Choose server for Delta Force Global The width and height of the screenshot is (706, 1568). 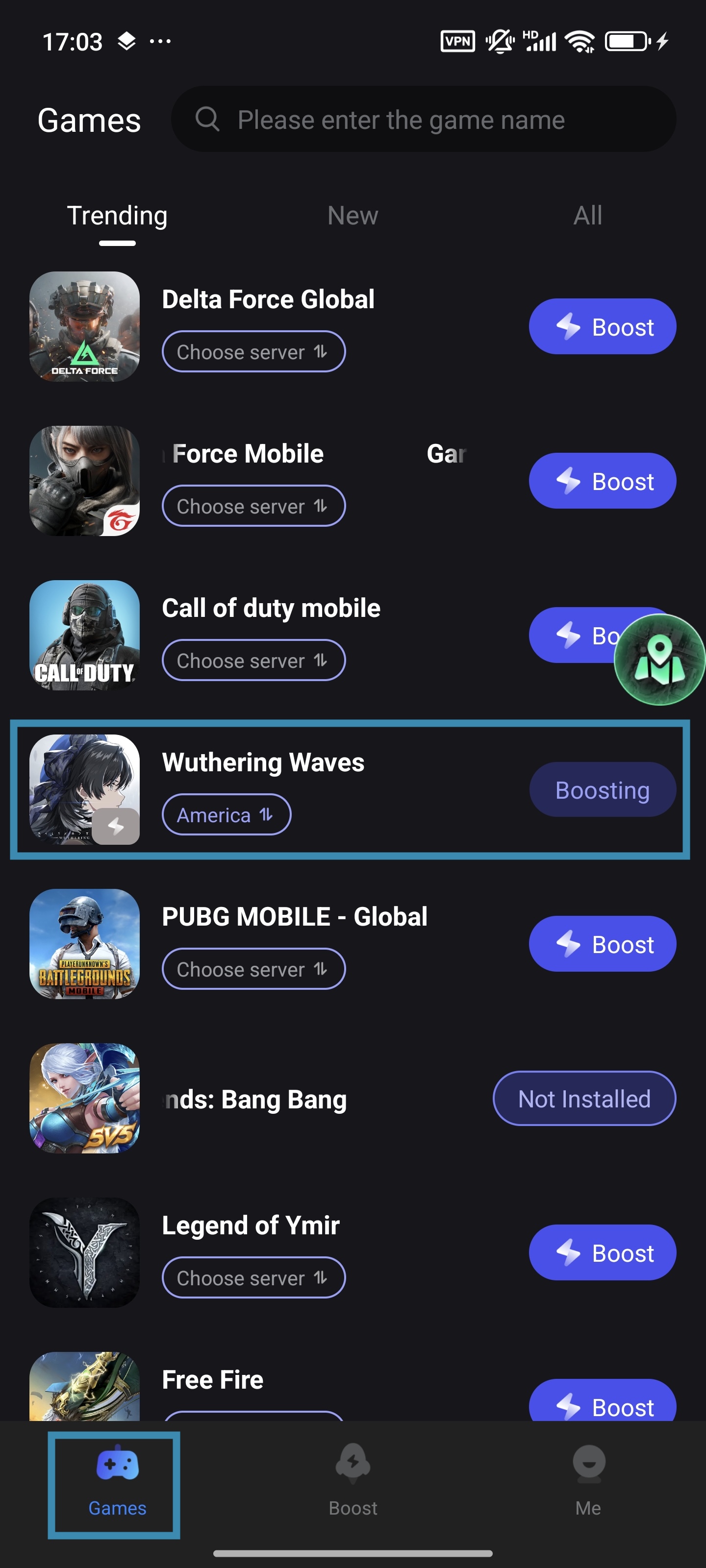click(253, 352)
